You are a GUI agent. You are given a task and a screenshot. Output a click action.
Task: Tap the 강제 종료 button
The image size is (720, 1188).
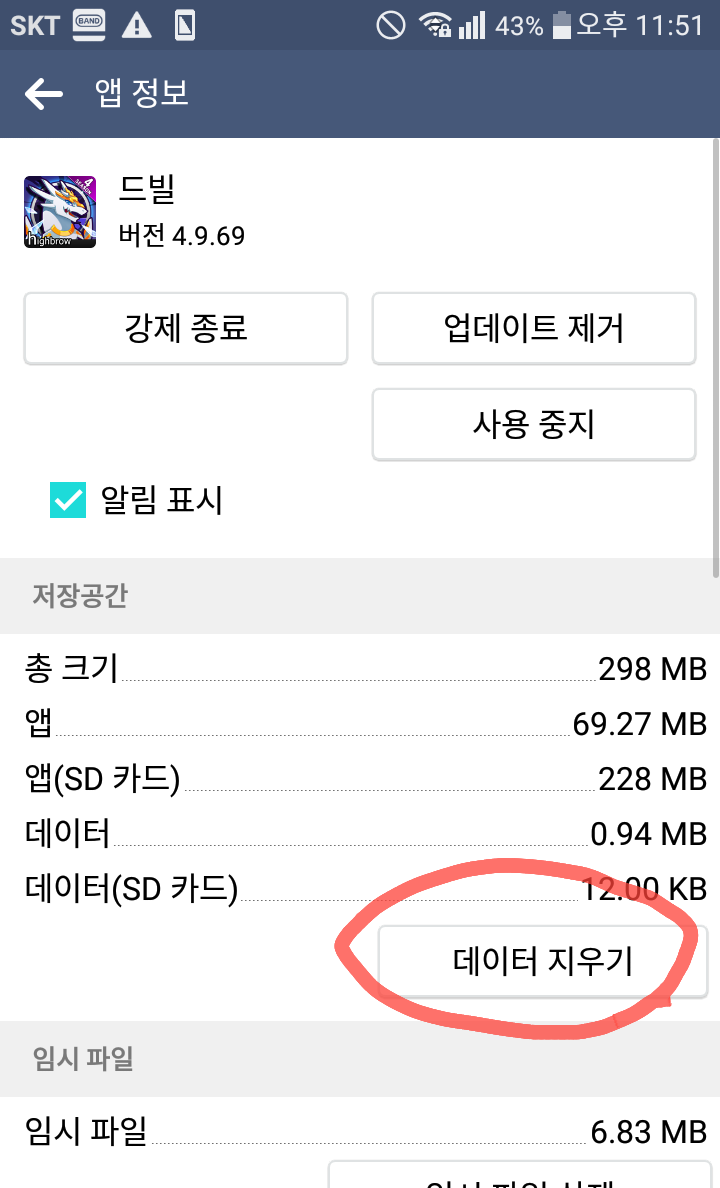tap(186, 328)
